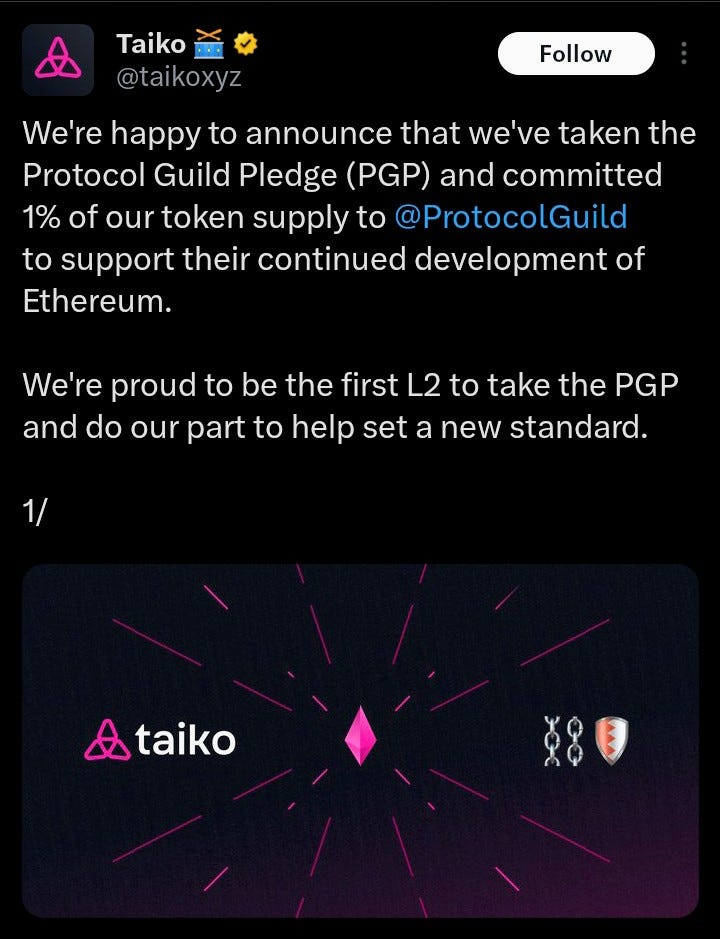This screenshot has height=939, width=720.
Task: Open the Taiko @taikoxyz profile name
Action: 150,44
